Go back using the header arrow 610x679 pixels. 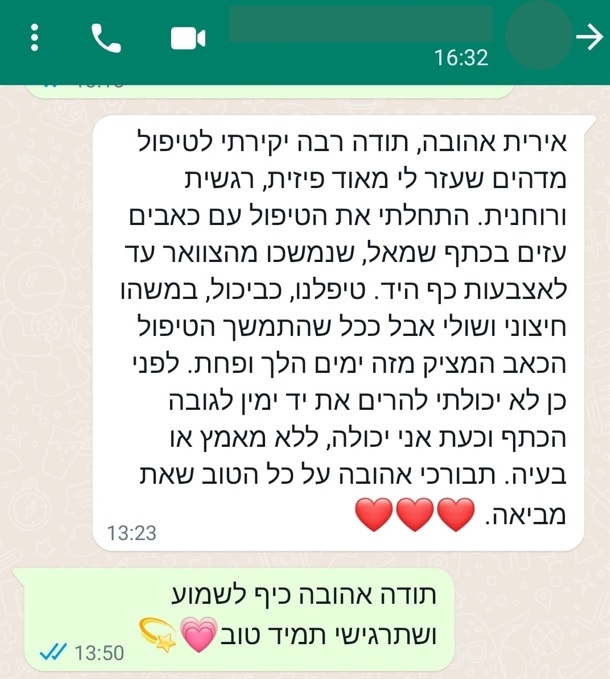coord(587,37)
